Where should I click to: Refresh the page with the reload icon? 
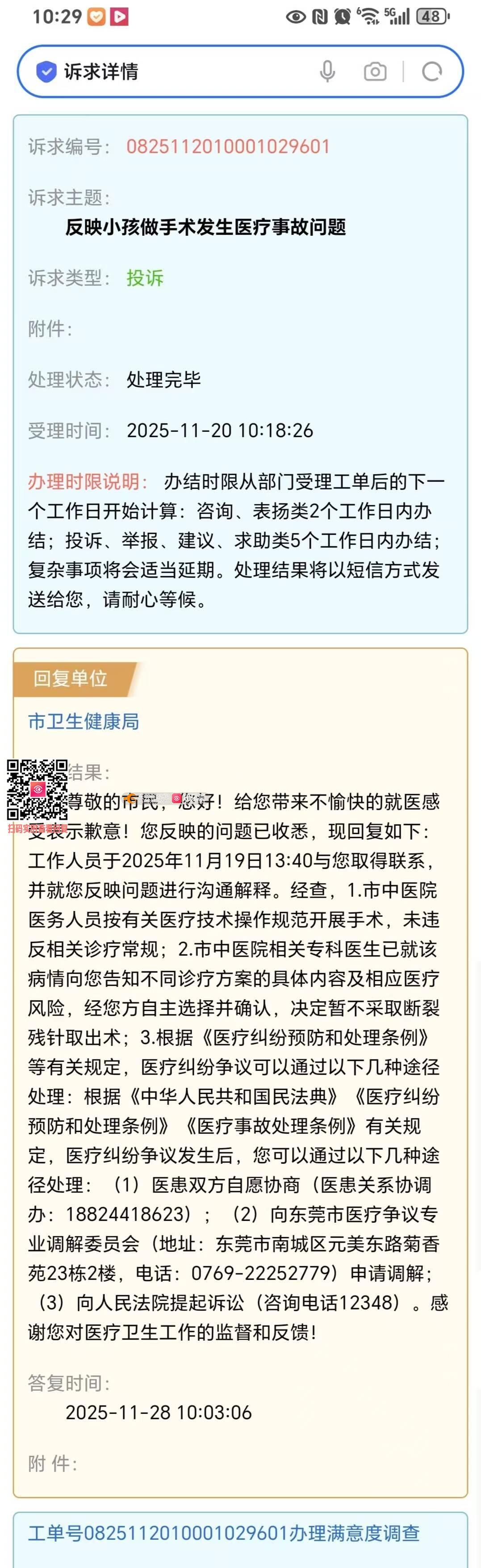(x=432, y=72)
